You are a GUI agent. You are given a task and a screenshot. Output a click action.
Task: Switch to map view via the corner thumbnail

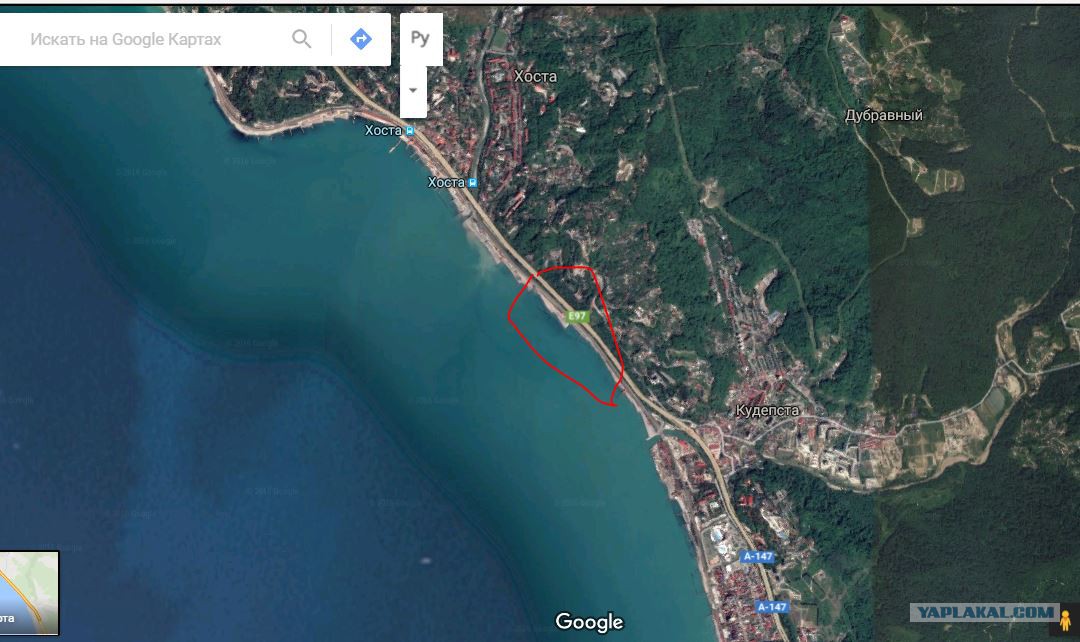29,593
